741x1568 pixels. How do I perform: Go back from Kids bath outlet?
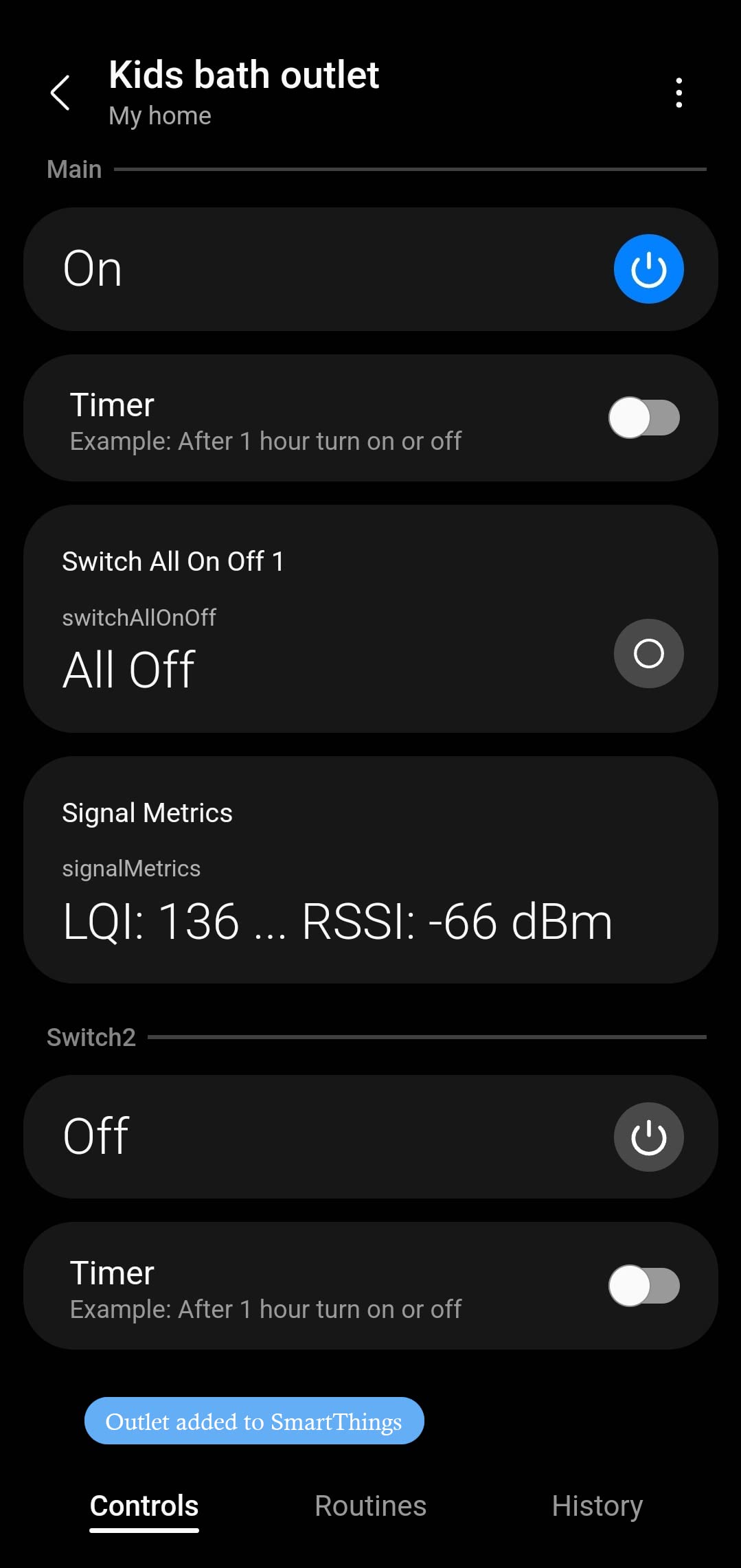(x=60, y=93)
